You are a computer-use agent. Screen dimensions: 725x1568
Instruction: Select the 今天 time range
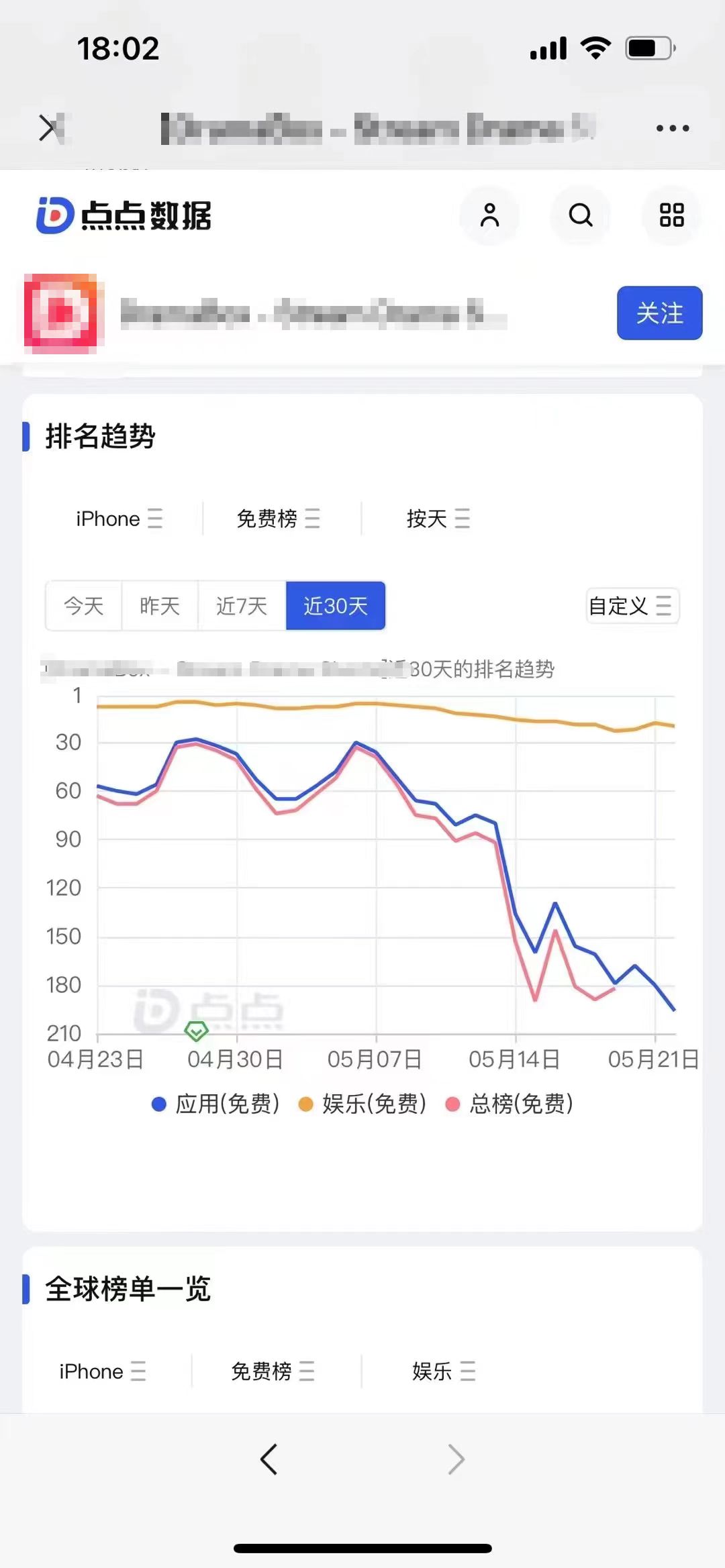point(84,606)
